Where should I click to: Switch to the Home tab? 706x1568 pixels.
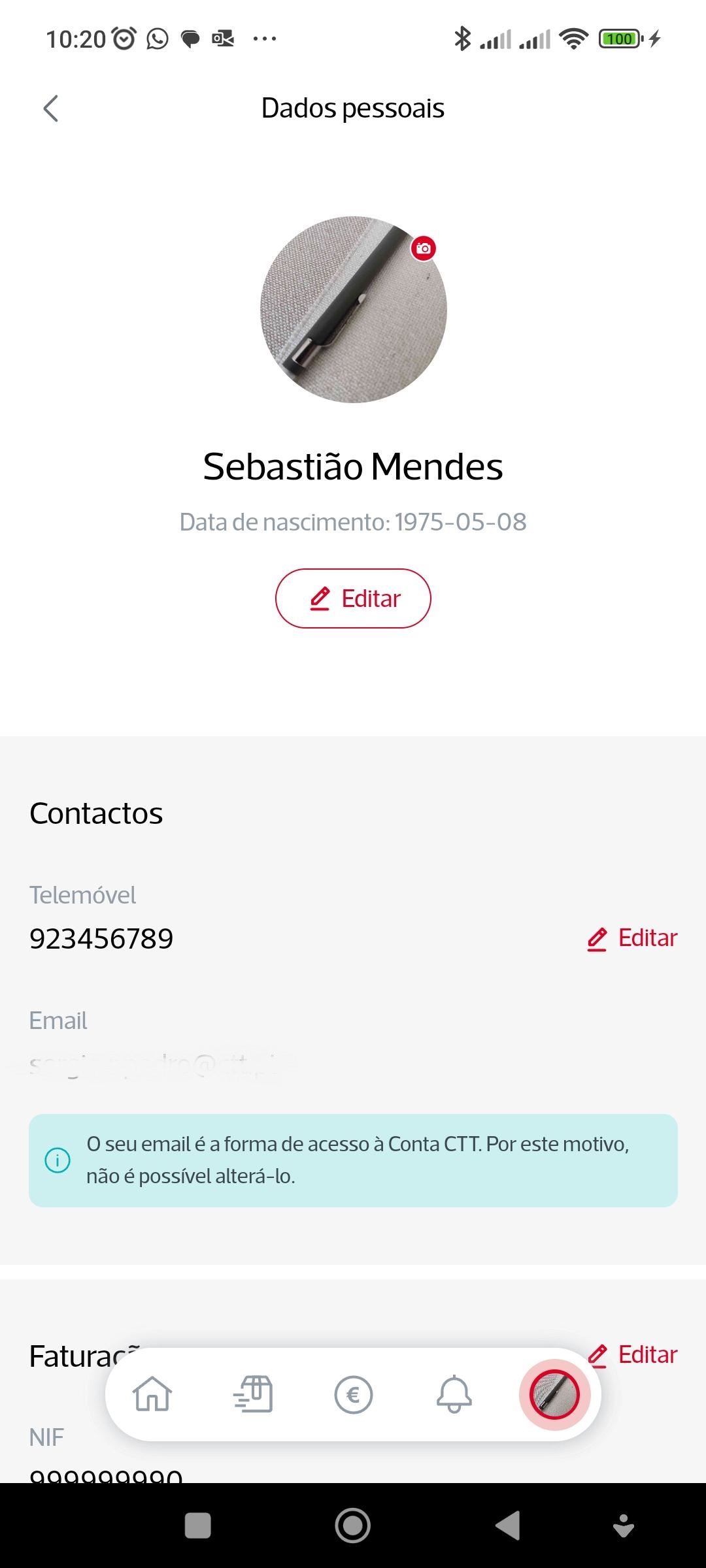(152, 1395)
